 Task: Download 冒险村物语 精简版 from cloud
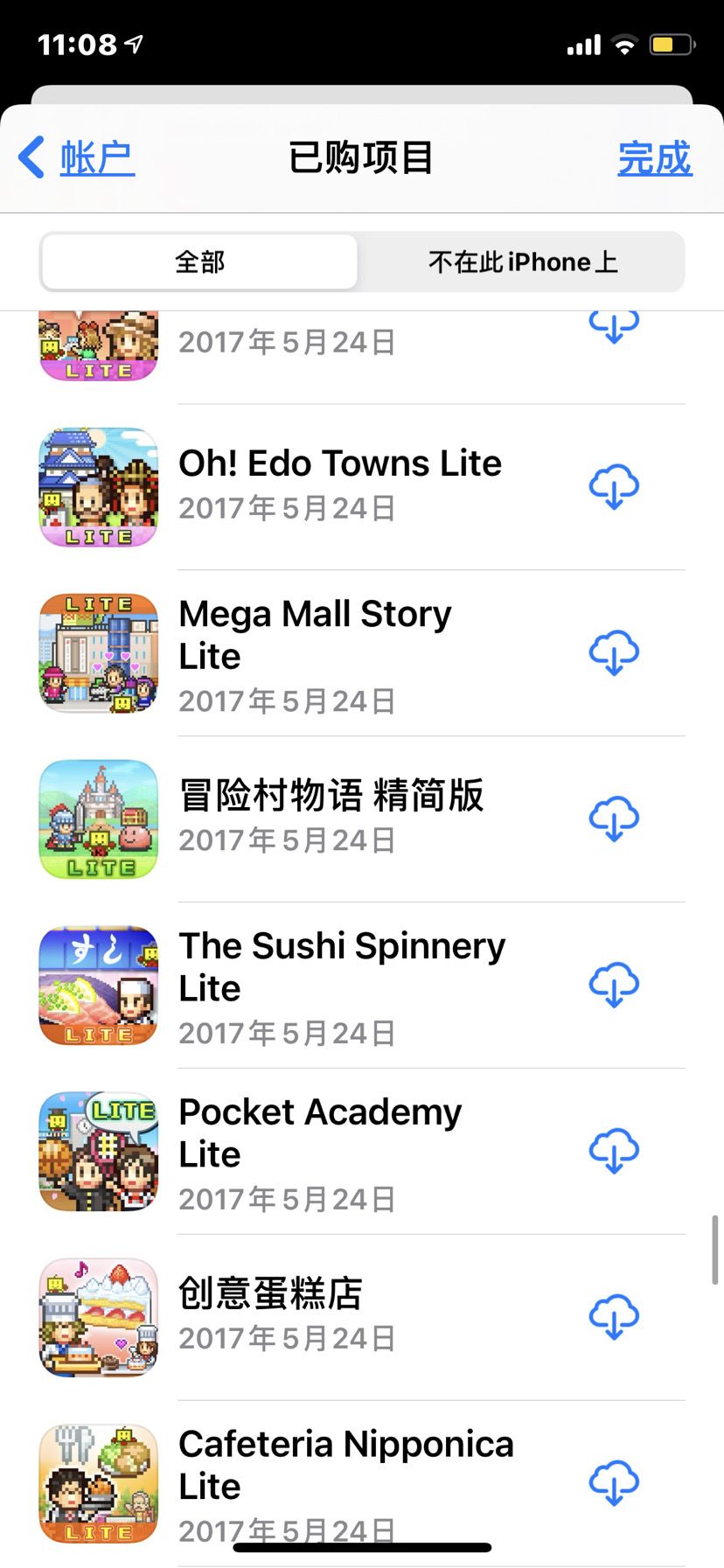tap(614, 819)
